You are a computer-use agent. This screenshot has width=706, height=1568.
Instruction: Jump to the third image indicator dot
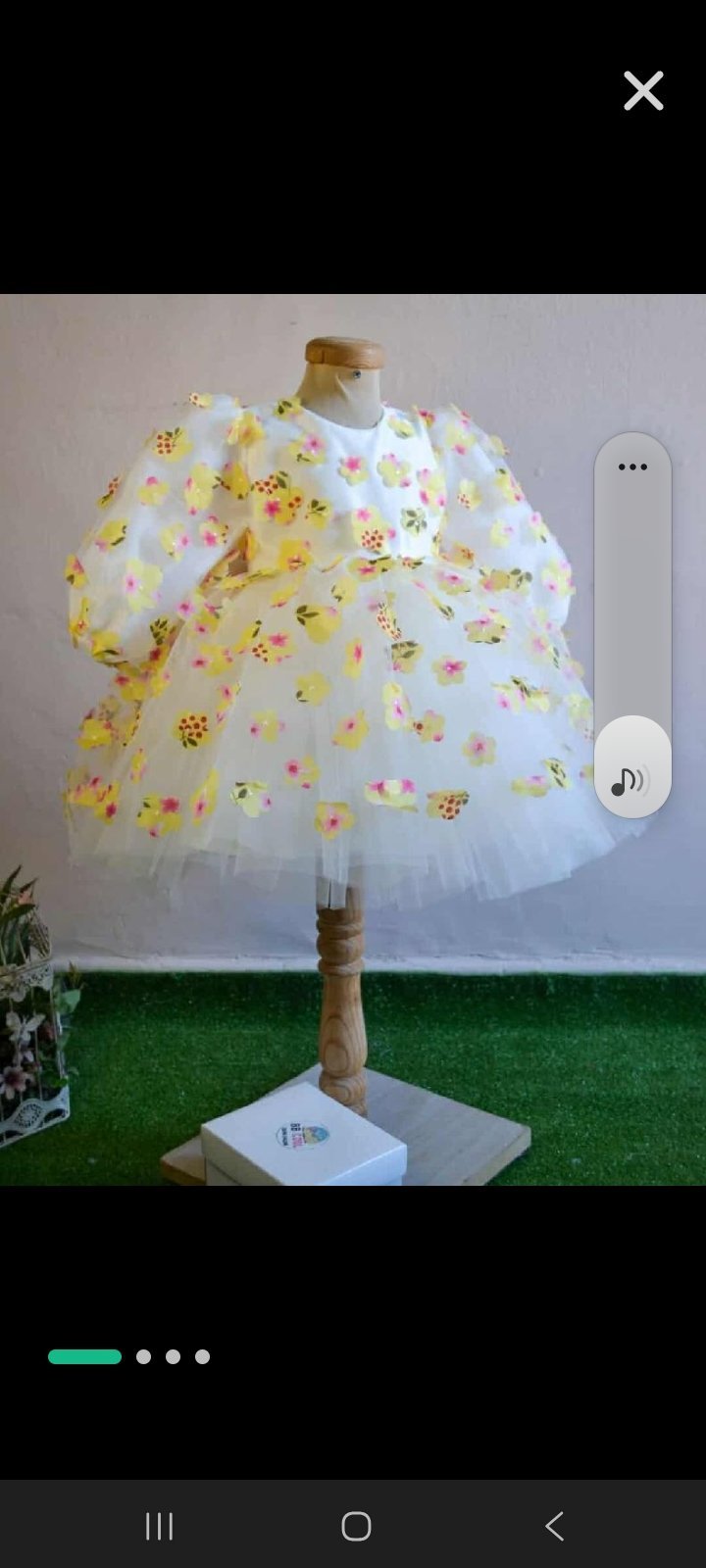coord(174,1356)
